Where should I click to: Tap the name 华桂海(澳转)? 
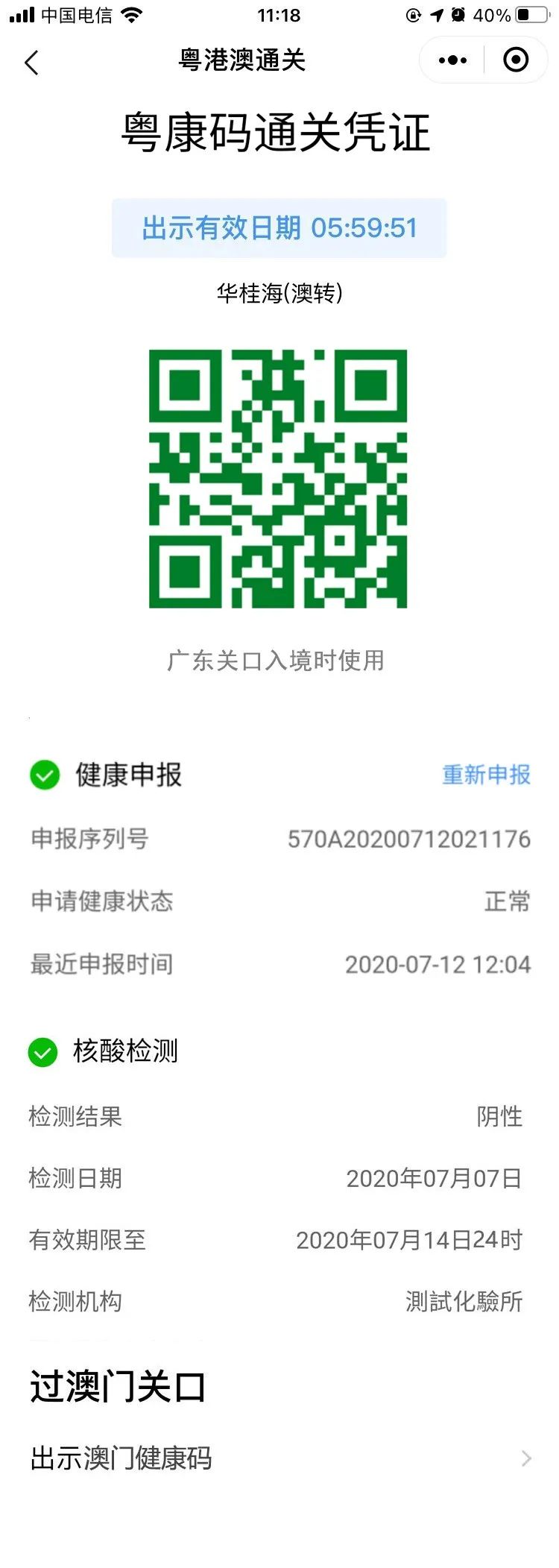279,293
